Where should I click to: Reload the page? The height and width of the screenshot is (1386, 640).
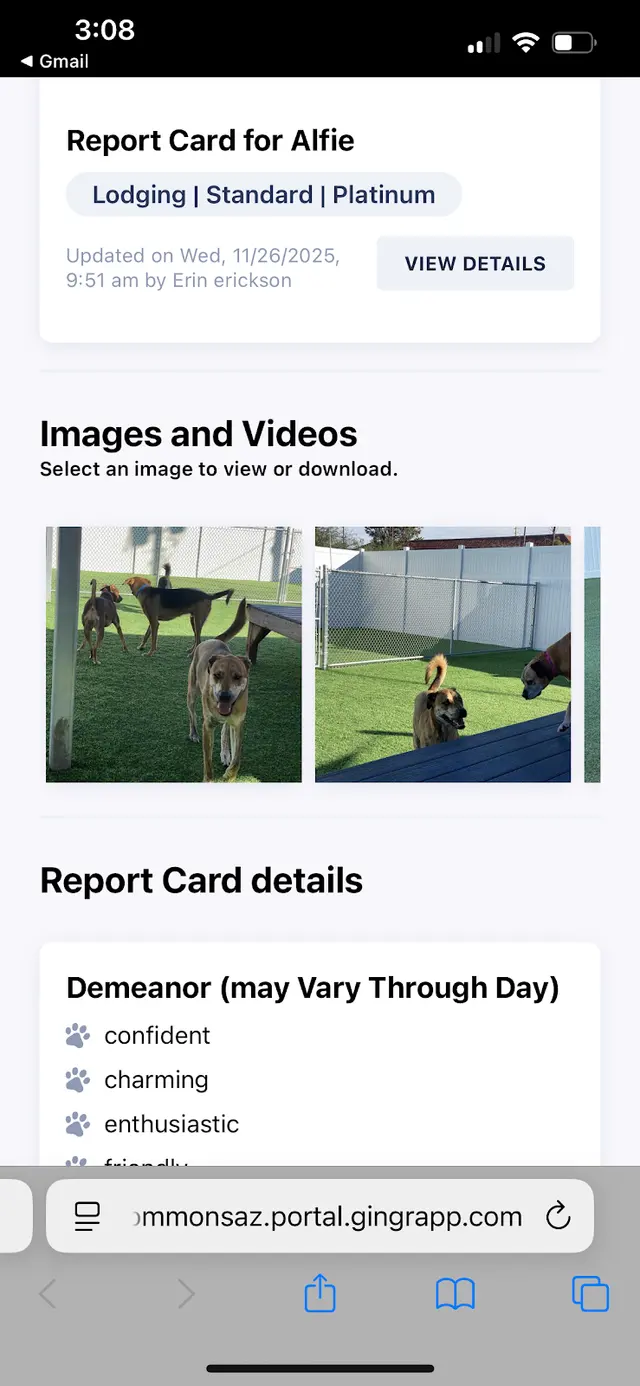click(557, 1216)
